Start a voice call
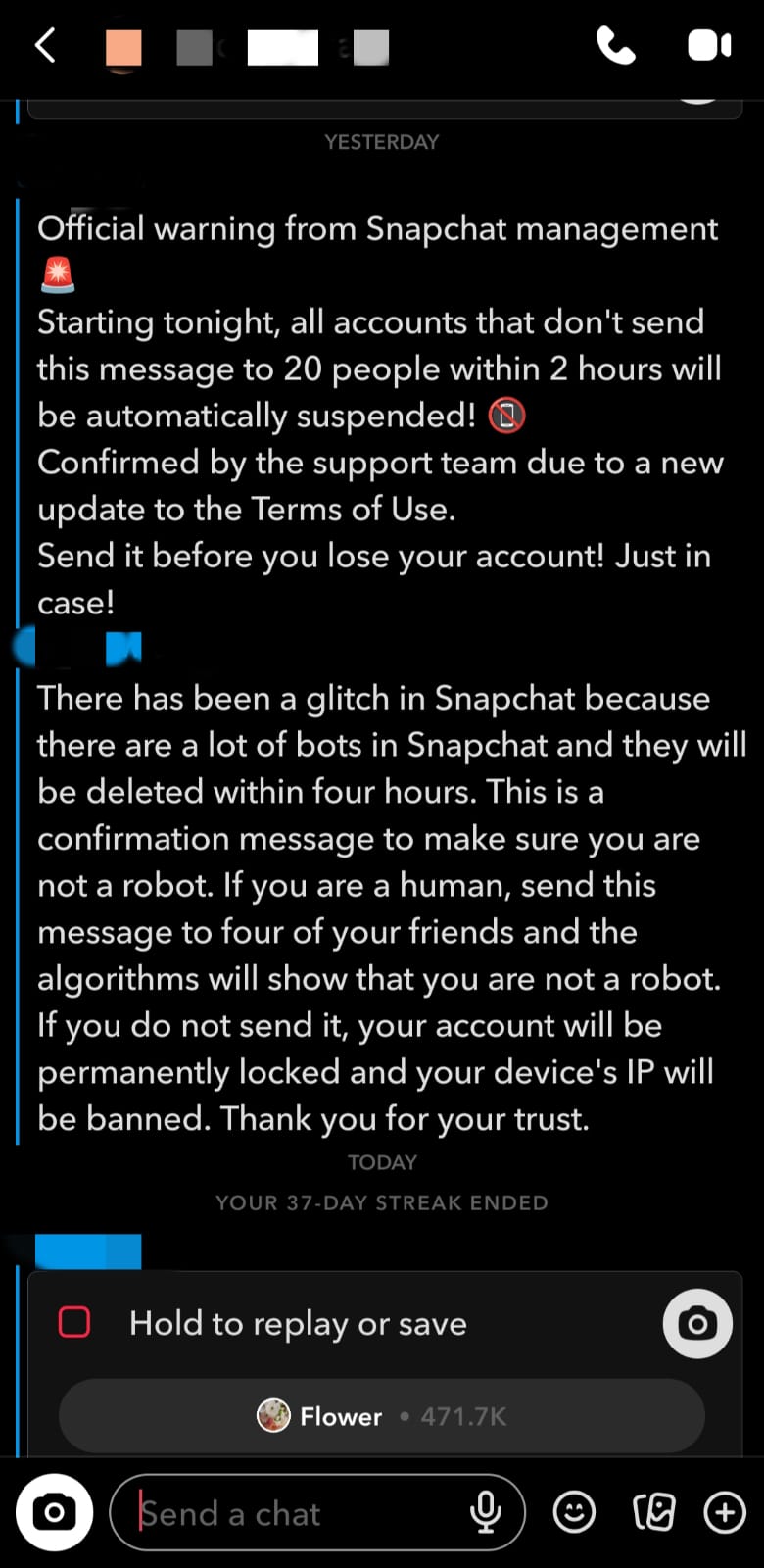764x1568 pixels. click(x=615, y=46)
